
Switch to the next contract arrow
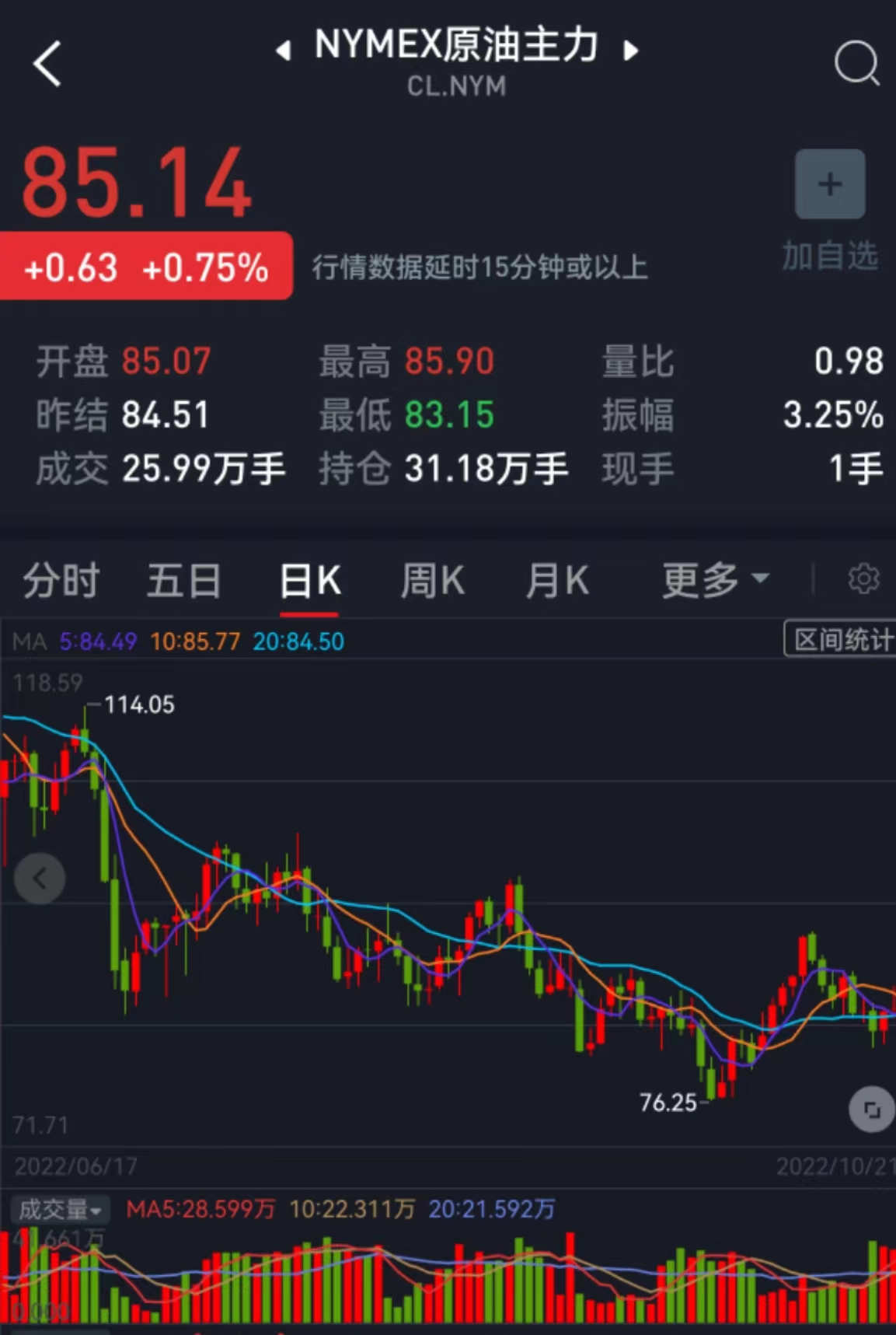tap(630, 51)
